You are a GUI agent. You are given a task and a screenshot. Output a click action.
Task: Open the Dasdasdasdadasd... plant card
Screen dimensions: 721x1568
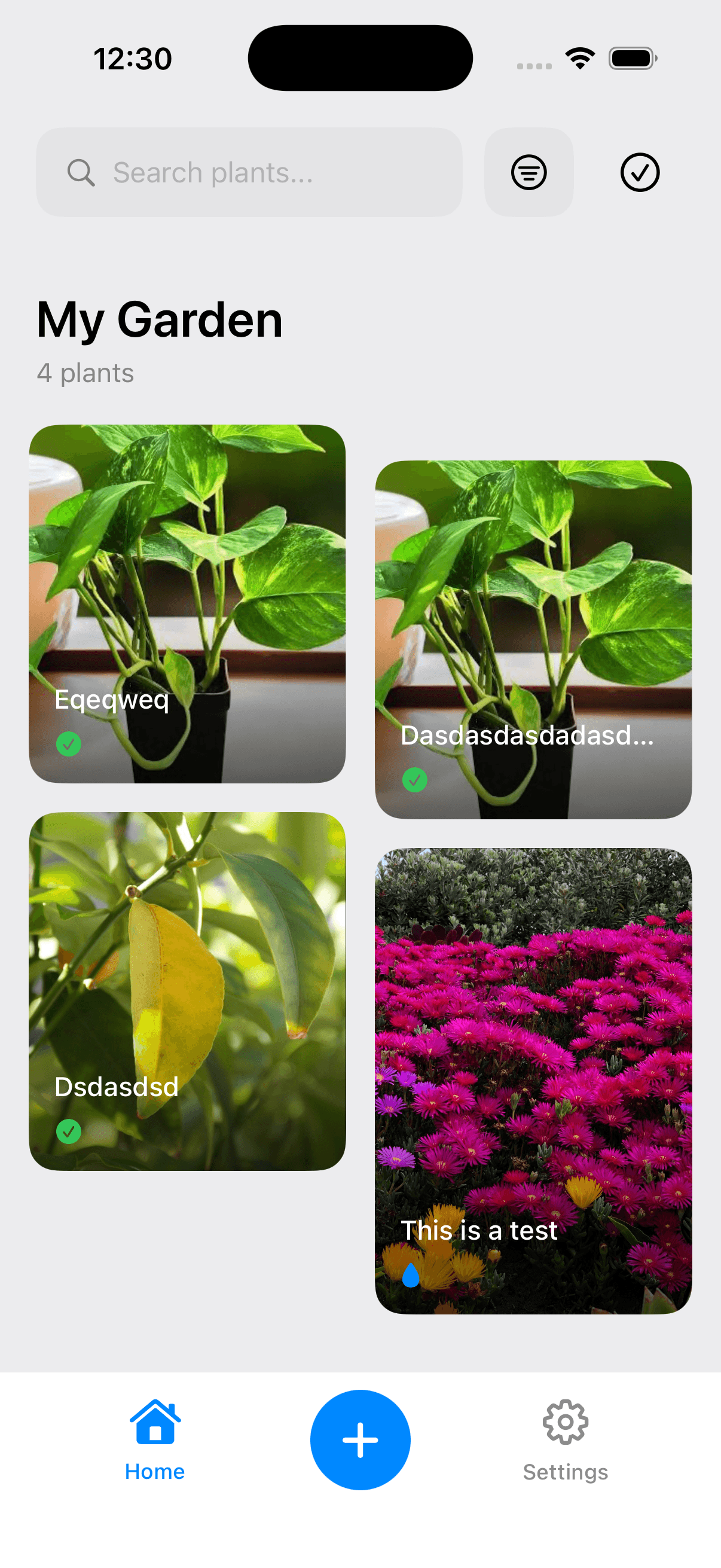click(533, 639)
